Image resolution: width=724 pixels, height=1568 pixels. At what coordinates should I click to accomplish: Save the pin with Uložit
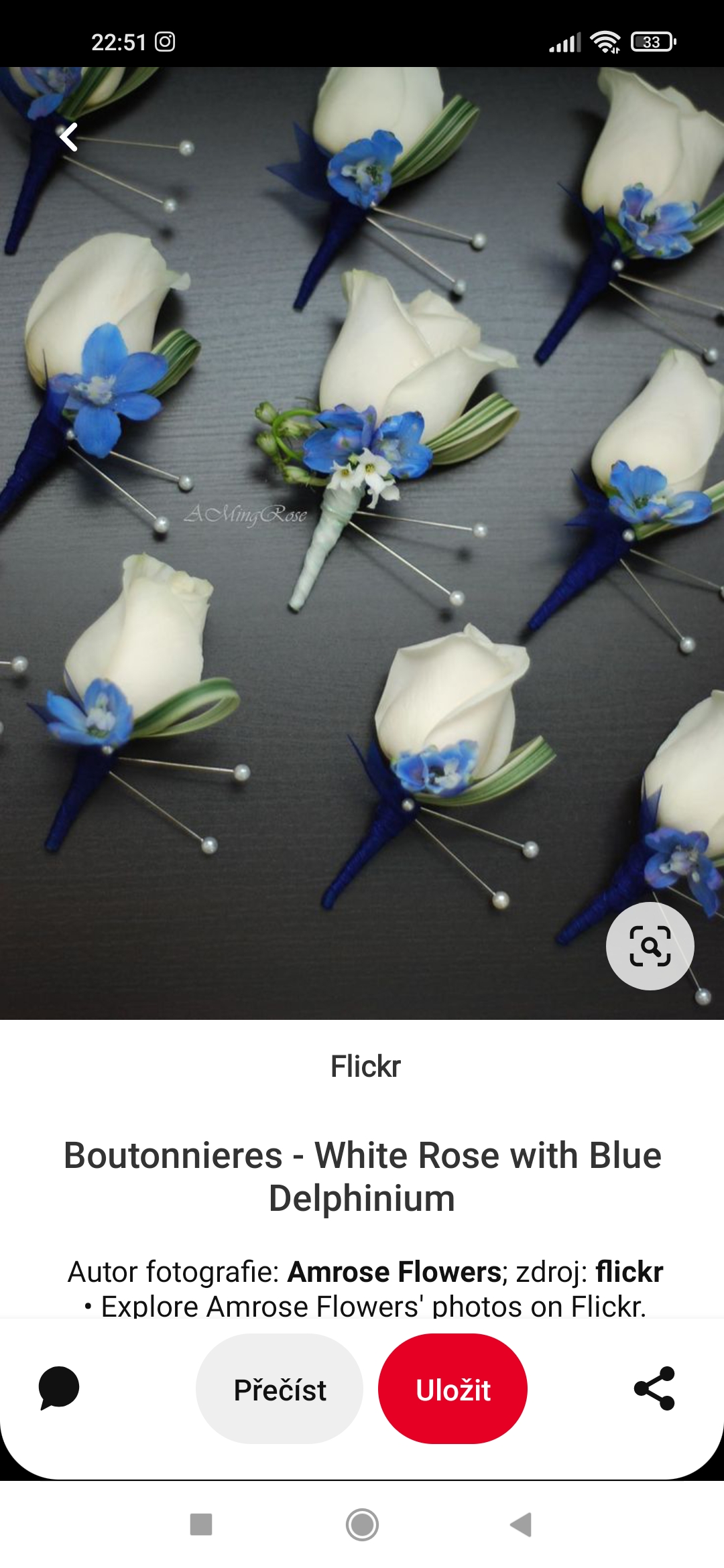click(453, 1390)
